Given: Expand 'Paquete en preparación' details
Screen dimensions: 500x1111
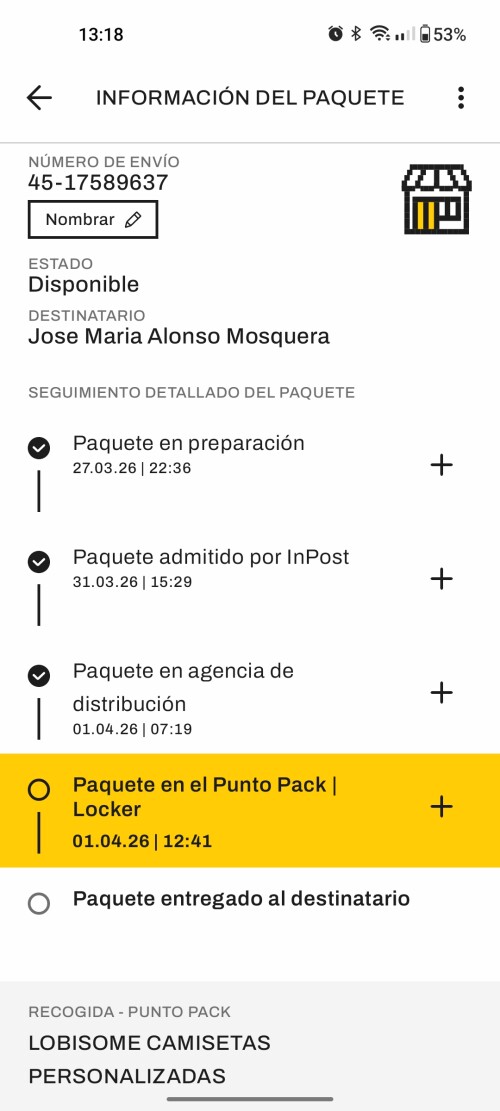Looking at the screenshot, I should tap(441, 466).
